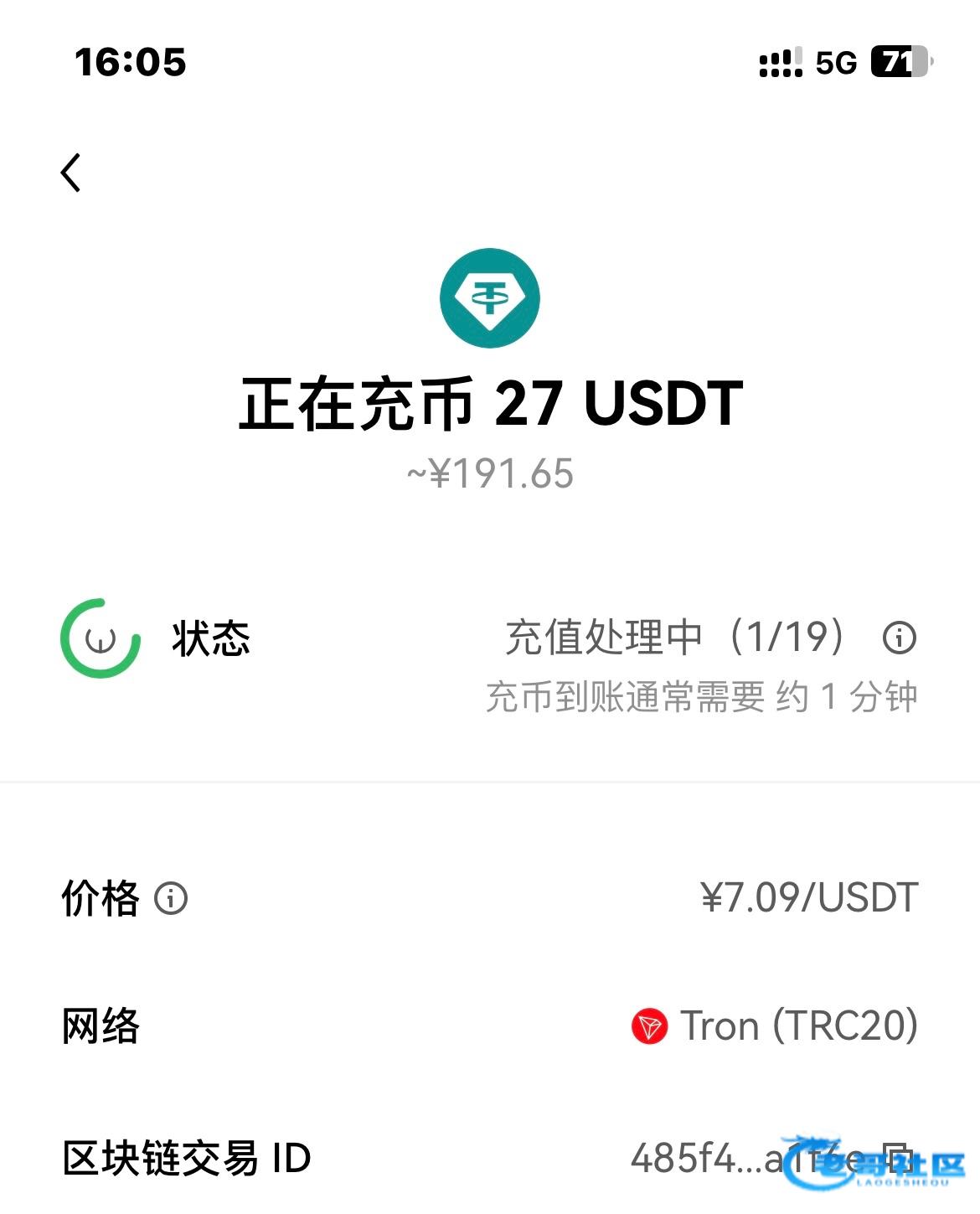Go back using the top-left arrow
This screenshot has height=1214, width=980.
(71, 173)
